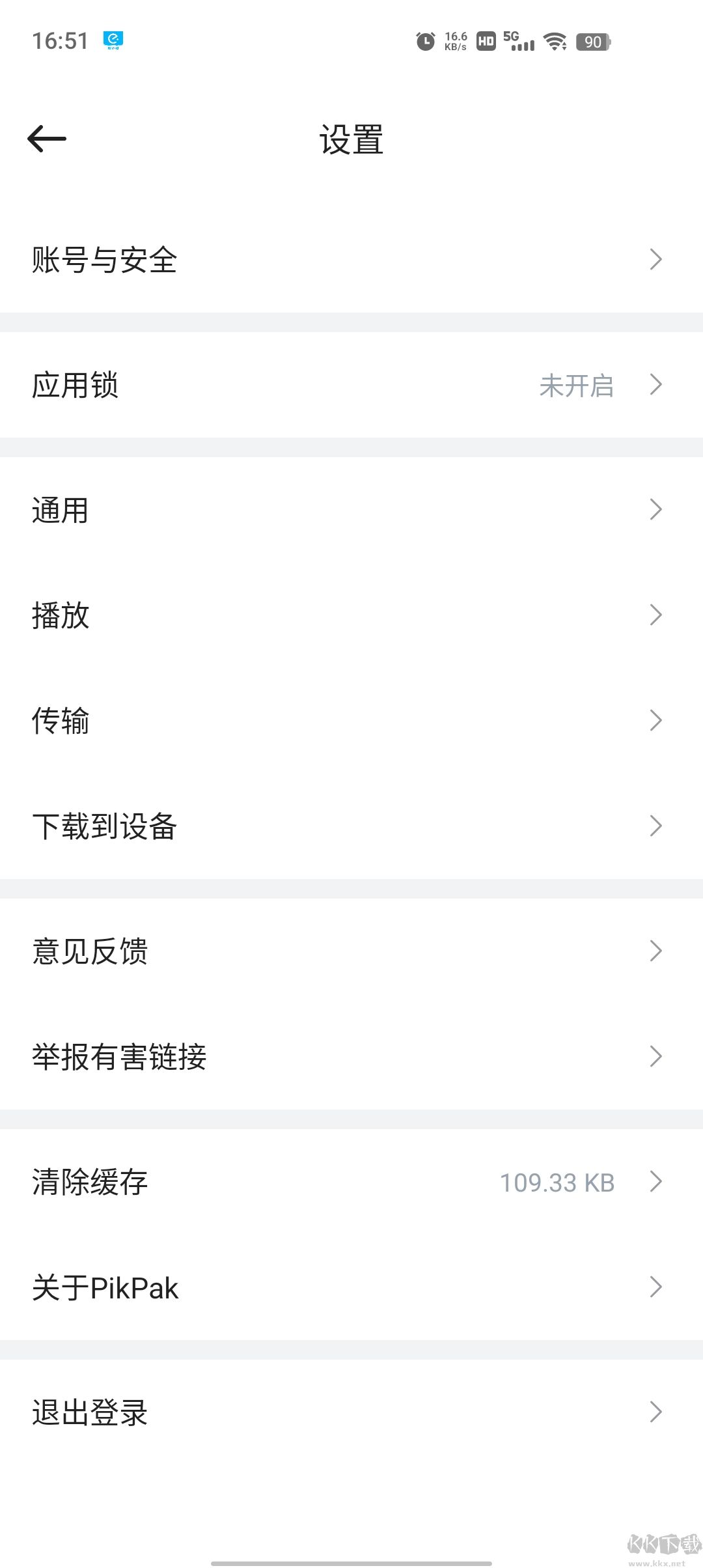This screenshot has height=1568, width=703.
Task: Open the 通用 settings entry
Action: tap(351, 511)
